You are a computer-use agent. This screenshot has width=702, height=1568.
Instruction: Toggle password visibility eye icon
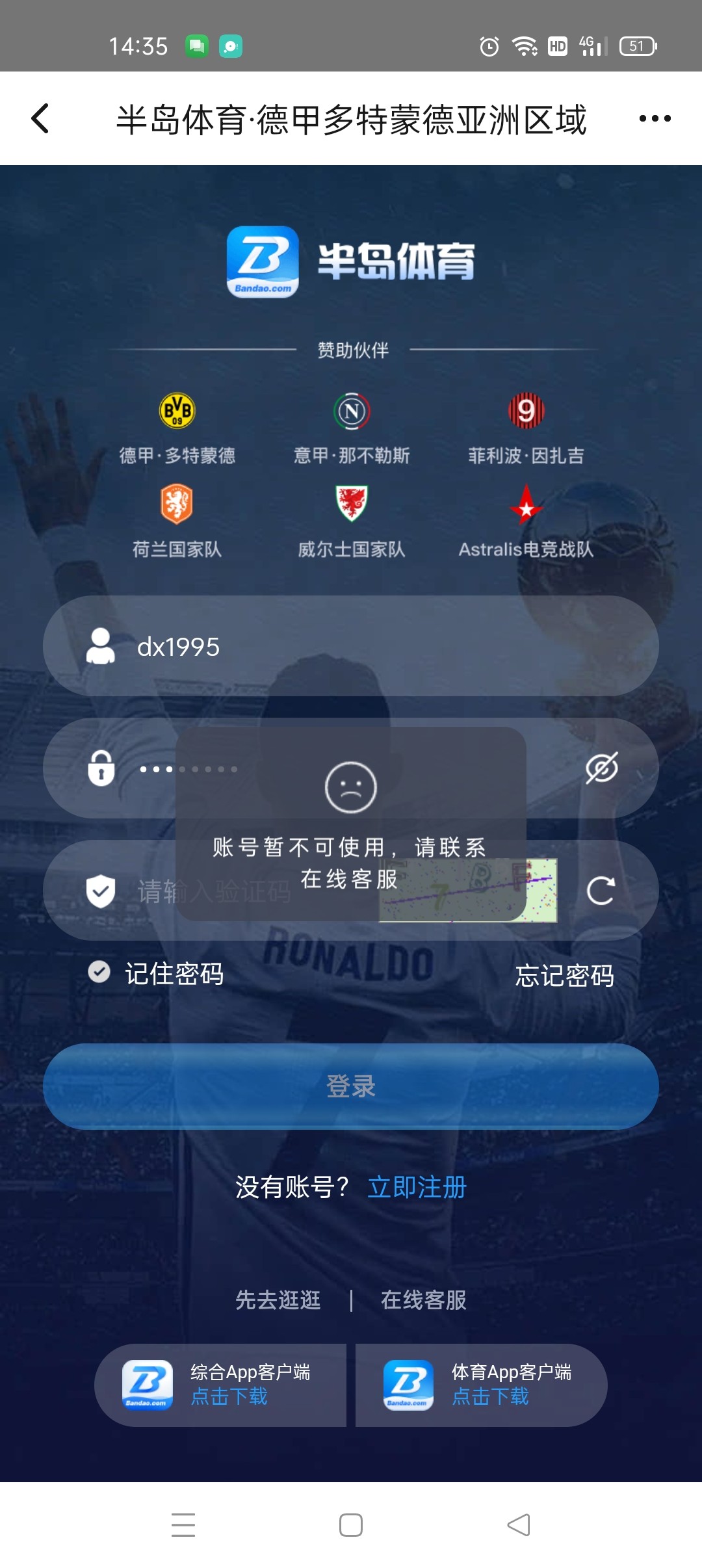(x=601, y=768)
